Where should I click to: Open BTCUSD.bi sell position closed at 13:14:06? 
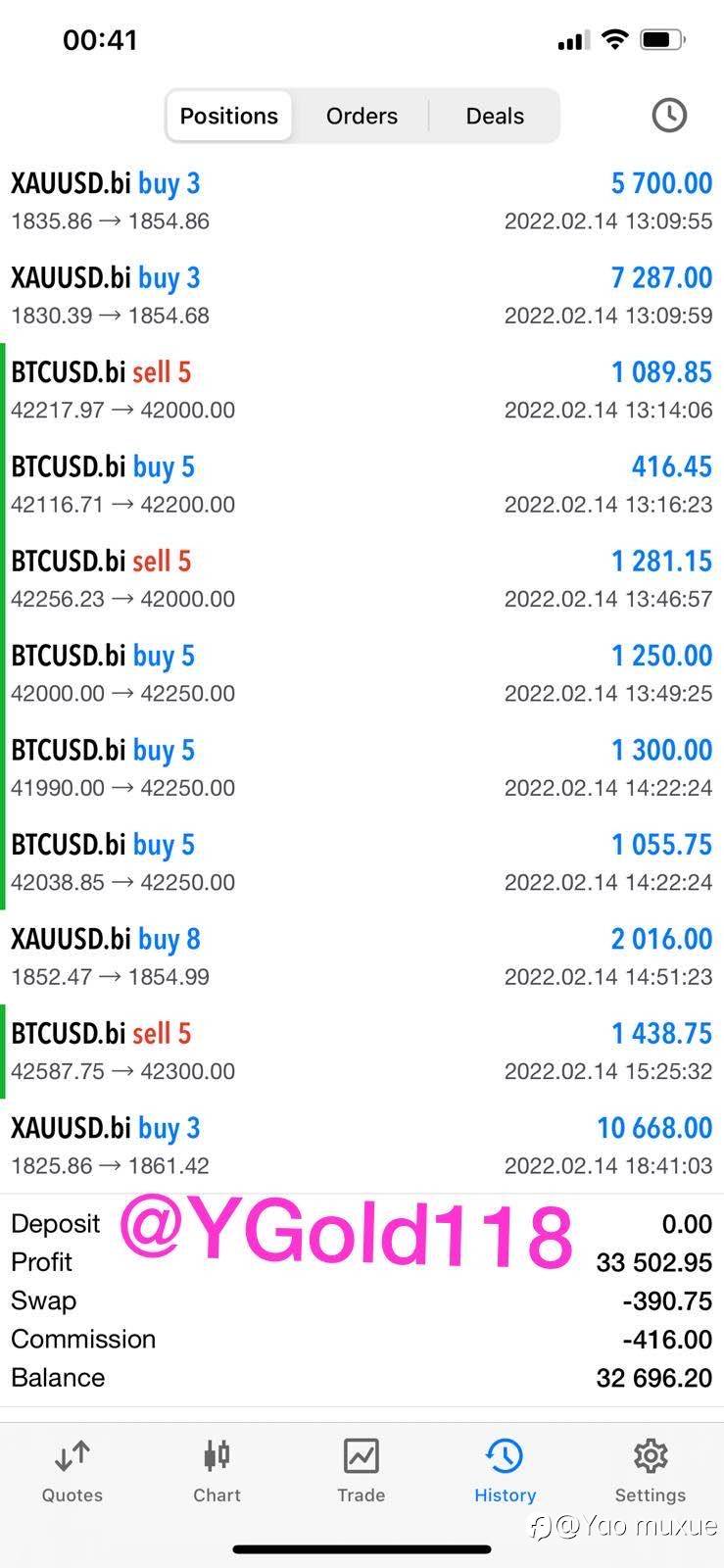tap(362, 390)
